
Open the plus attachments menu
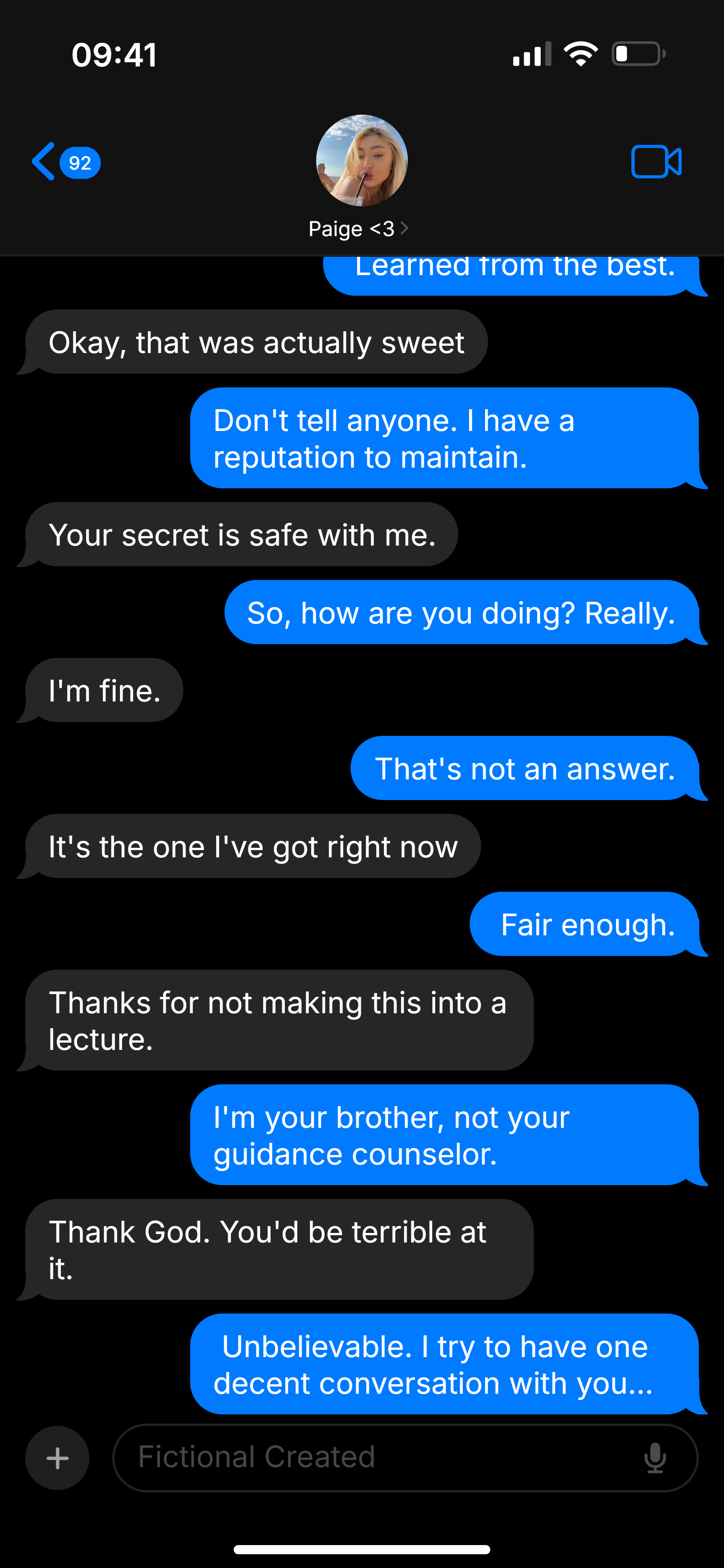57,1458
